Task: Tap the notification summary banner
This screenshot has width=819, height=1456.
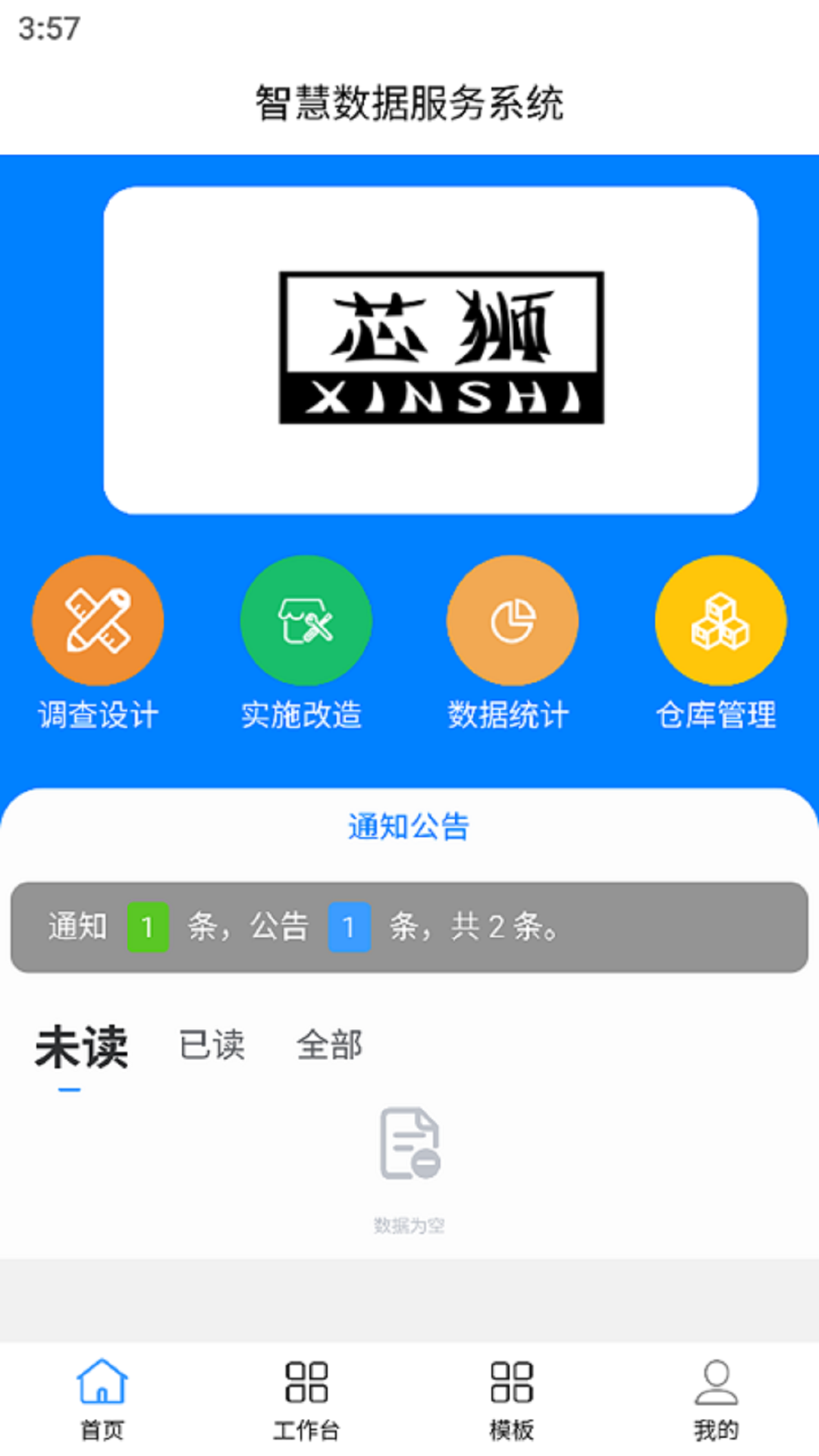Action: coord(409,926)
